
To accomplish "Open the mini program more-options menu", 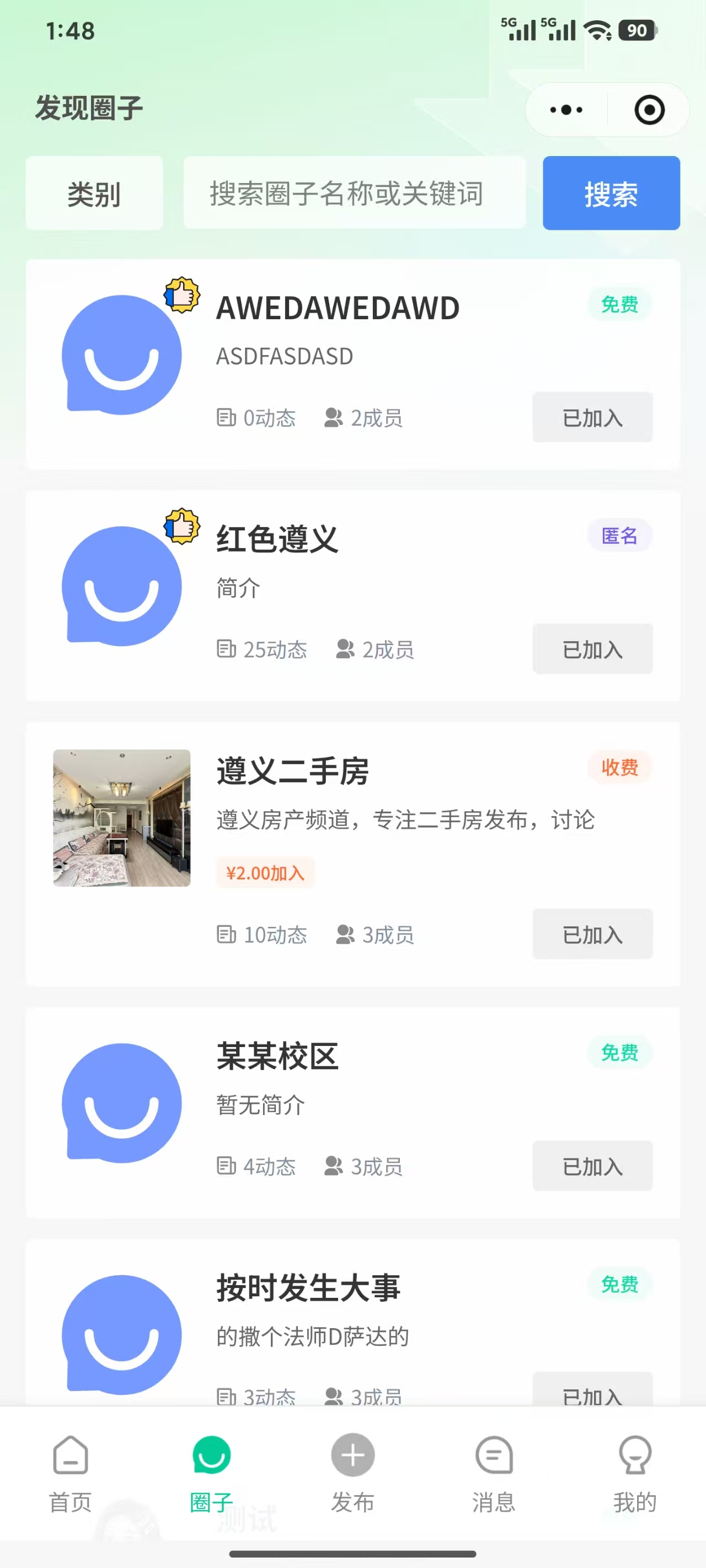I will (566, 110).
